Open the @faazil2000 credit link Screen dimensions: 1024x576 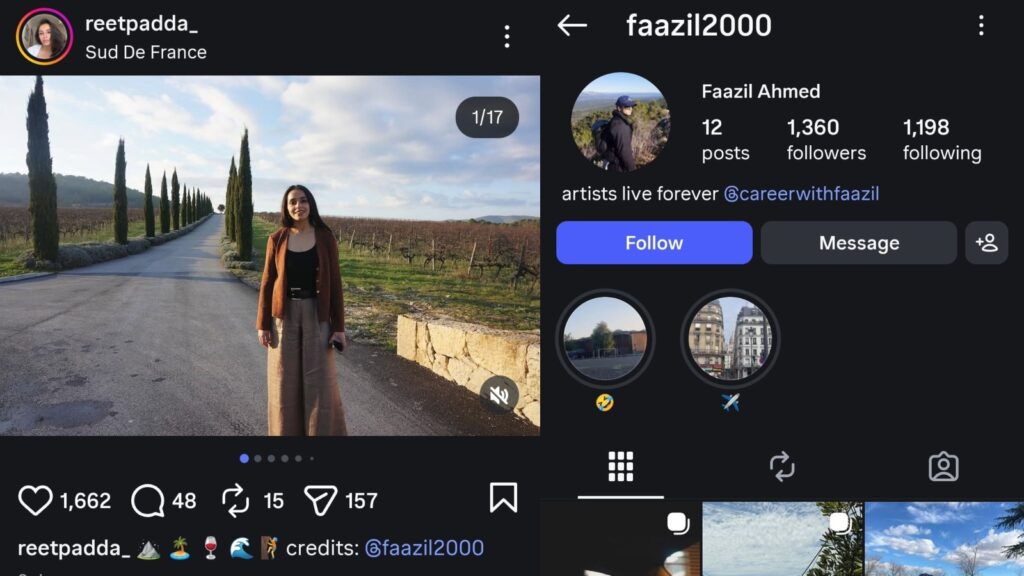(x=423, y=548)
